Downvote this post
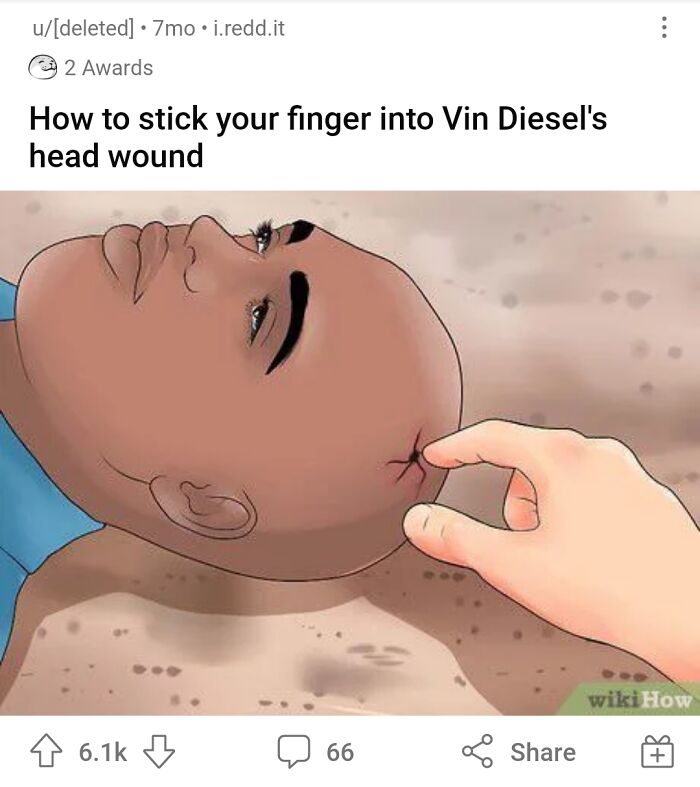 click(159, 751)
